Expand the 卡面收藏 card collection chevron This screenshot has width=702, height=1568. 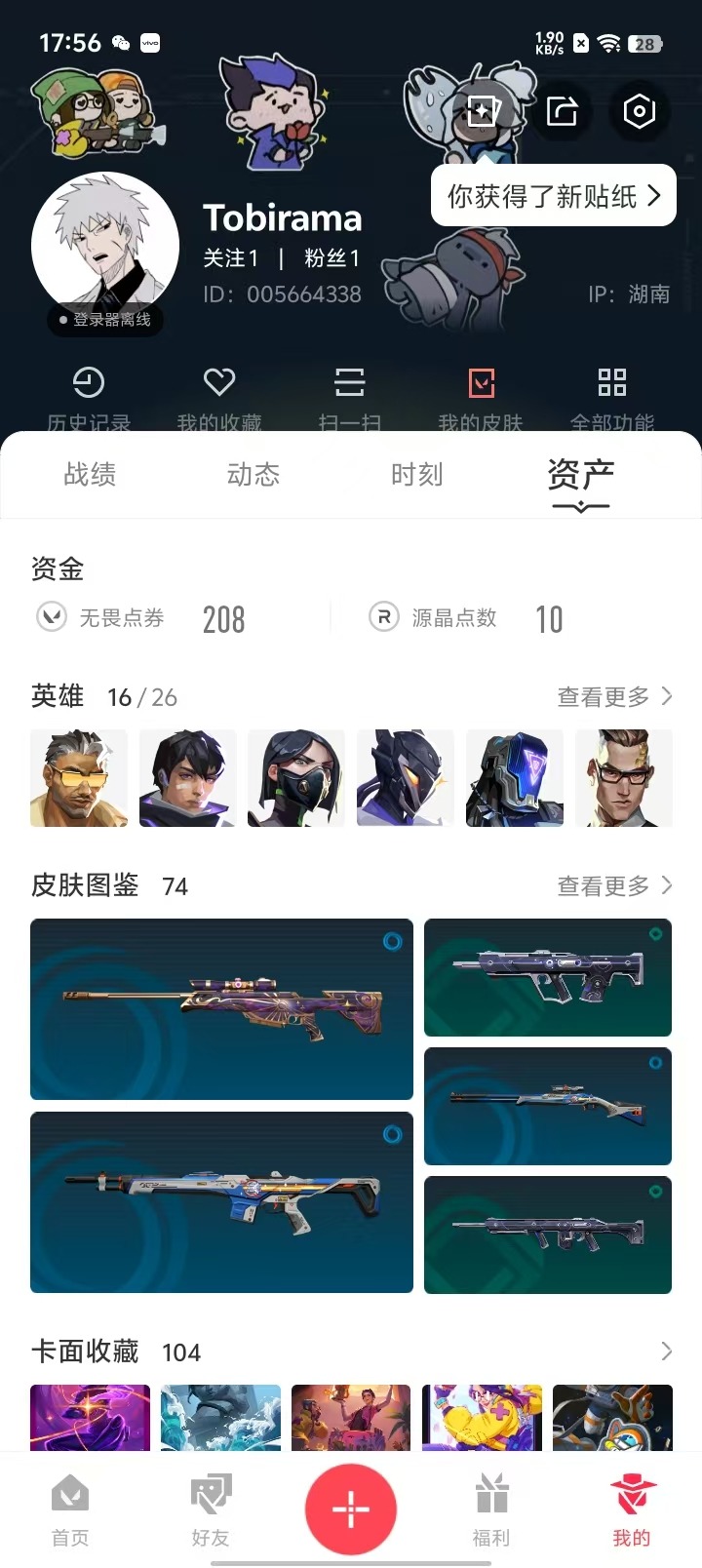pos(666,1352)
